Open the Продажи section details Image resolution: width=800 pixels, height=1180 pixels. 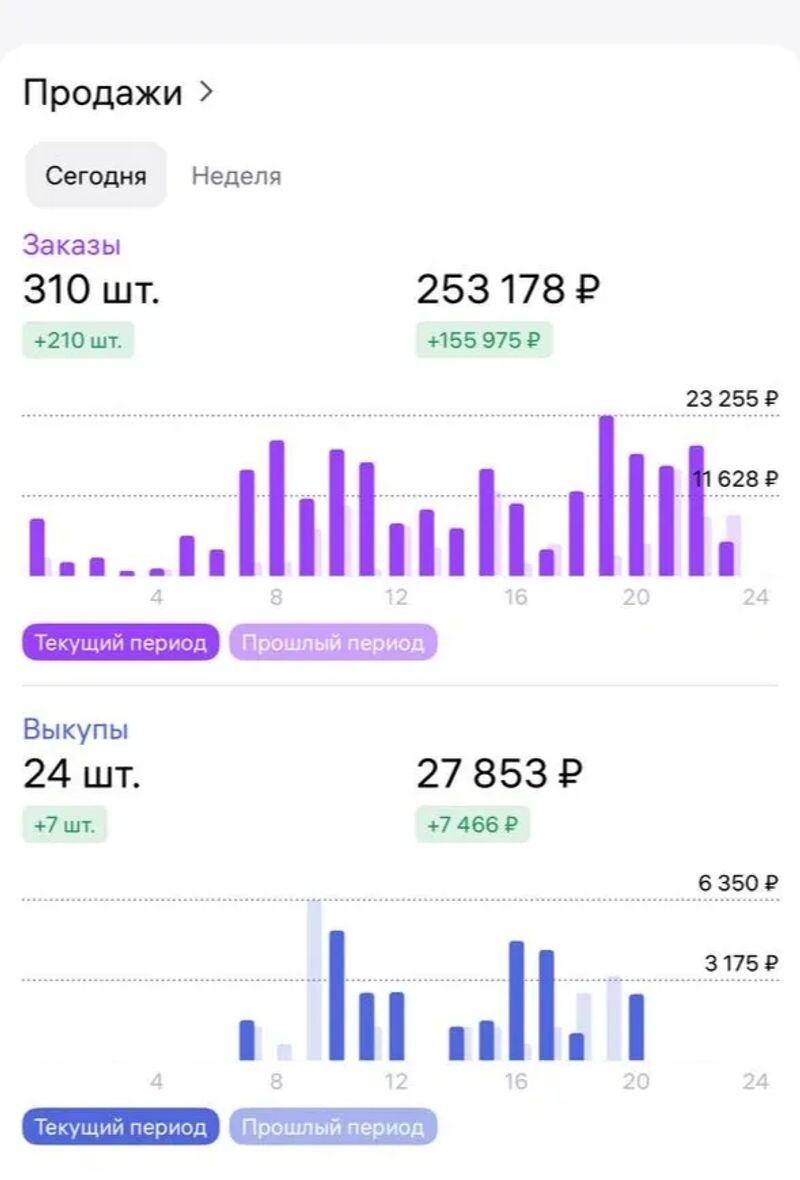[x=118, y=94]
